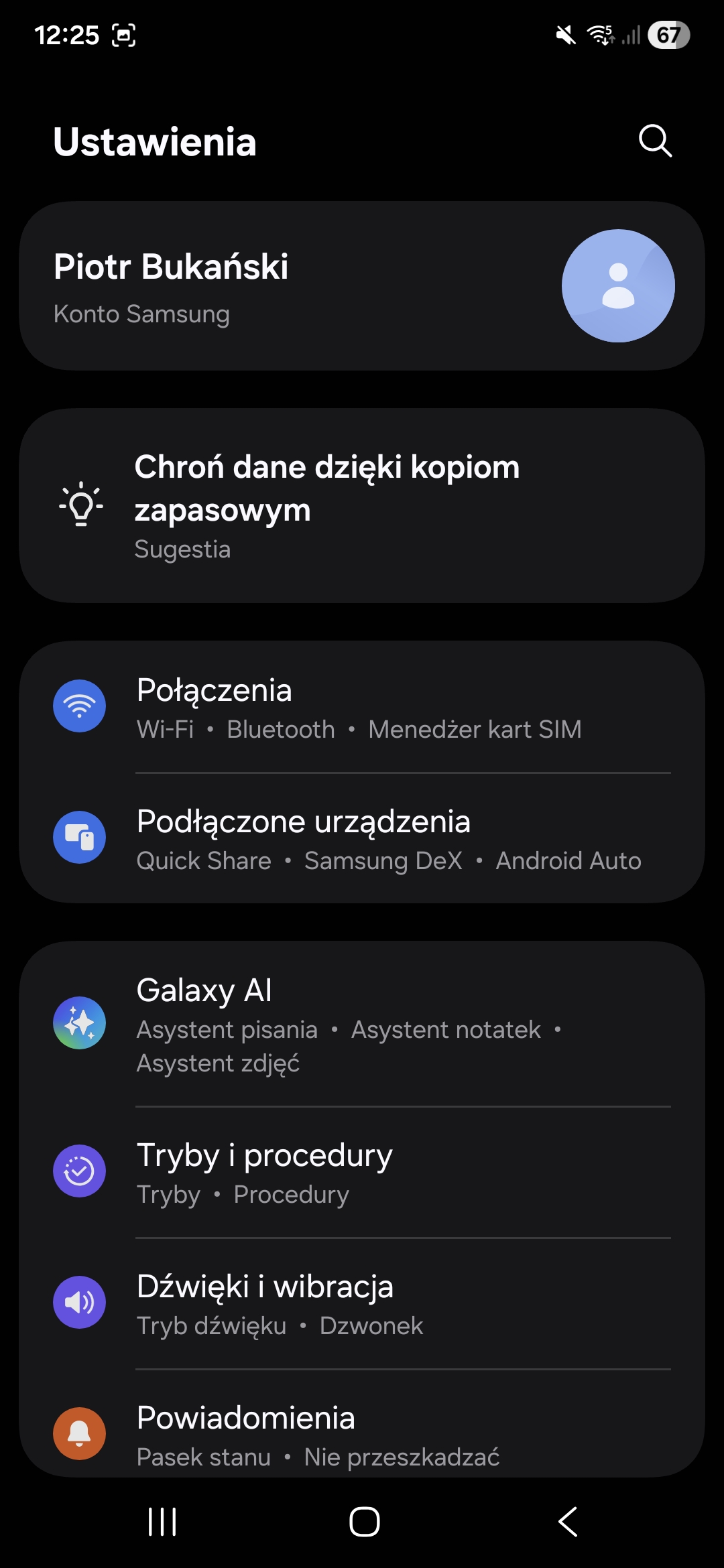724x1568 pixels.
Task: Open the settings search magnifier
Action: pyautogui.click(x=655, y=141)
